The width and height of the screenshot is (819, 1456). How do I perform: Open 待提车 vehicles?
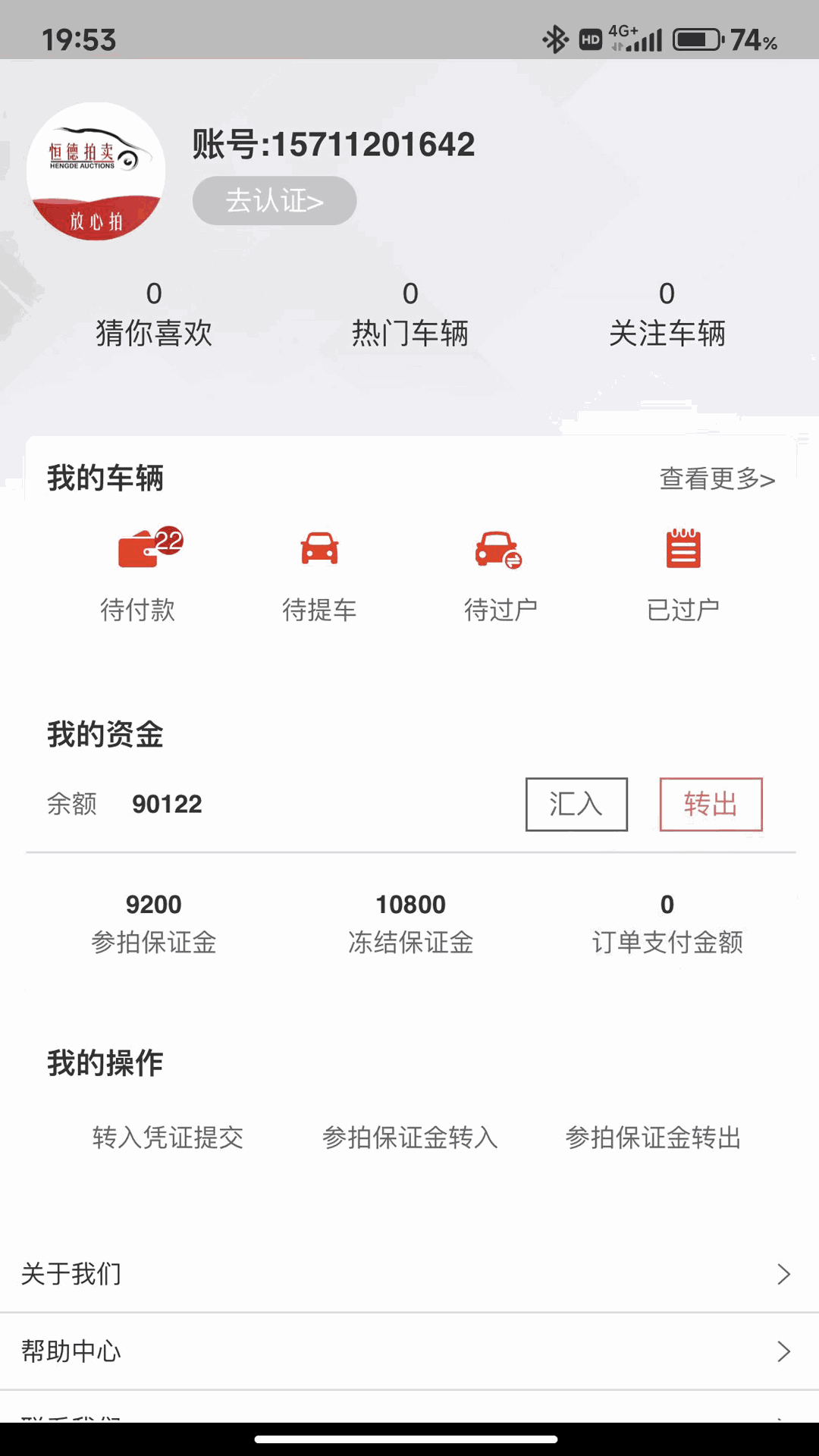[x=319, y=576]
